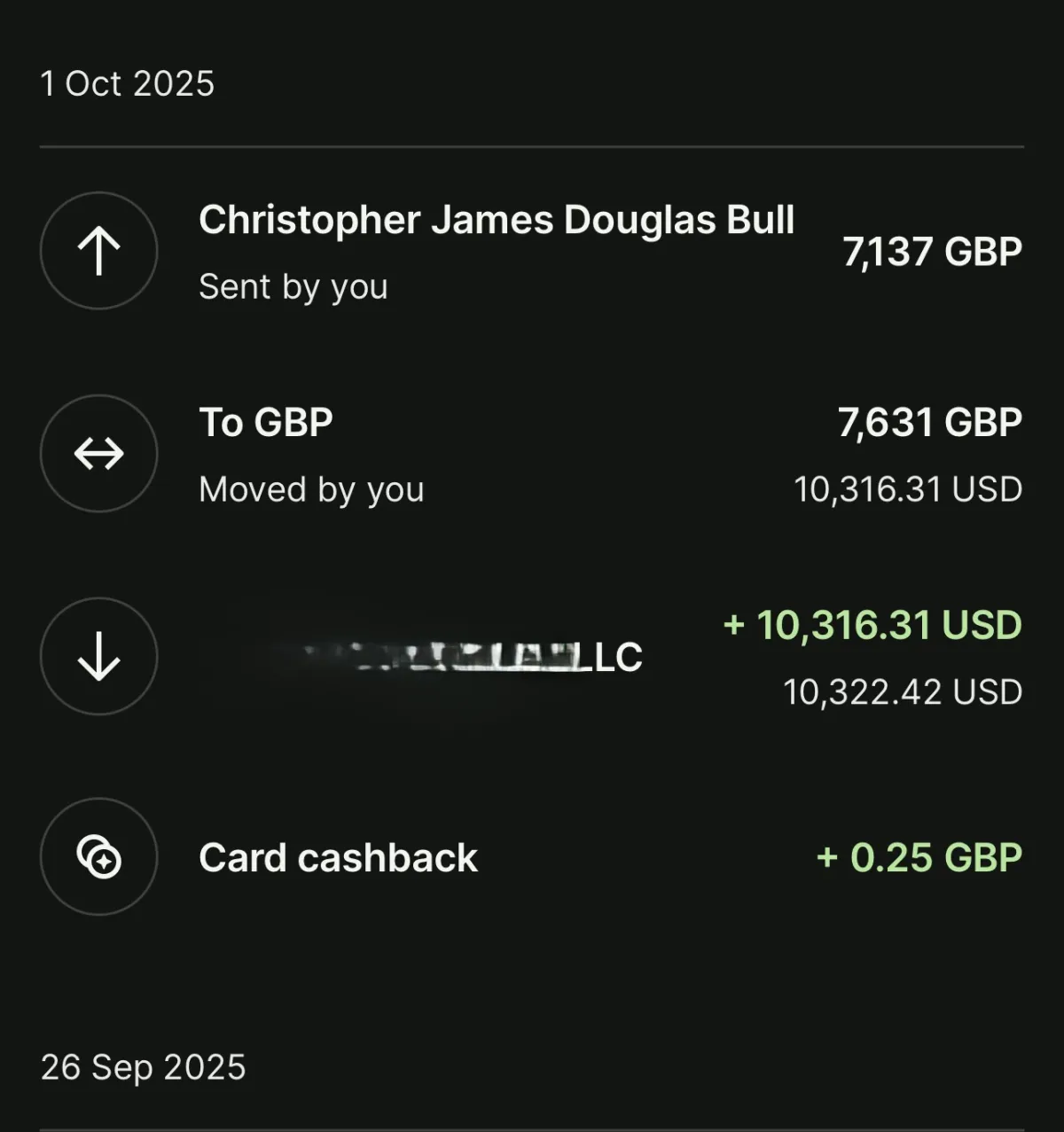Open the incoming 10,316.31 USD payment
This screenshot has height=1132, width=1064.
532,657
